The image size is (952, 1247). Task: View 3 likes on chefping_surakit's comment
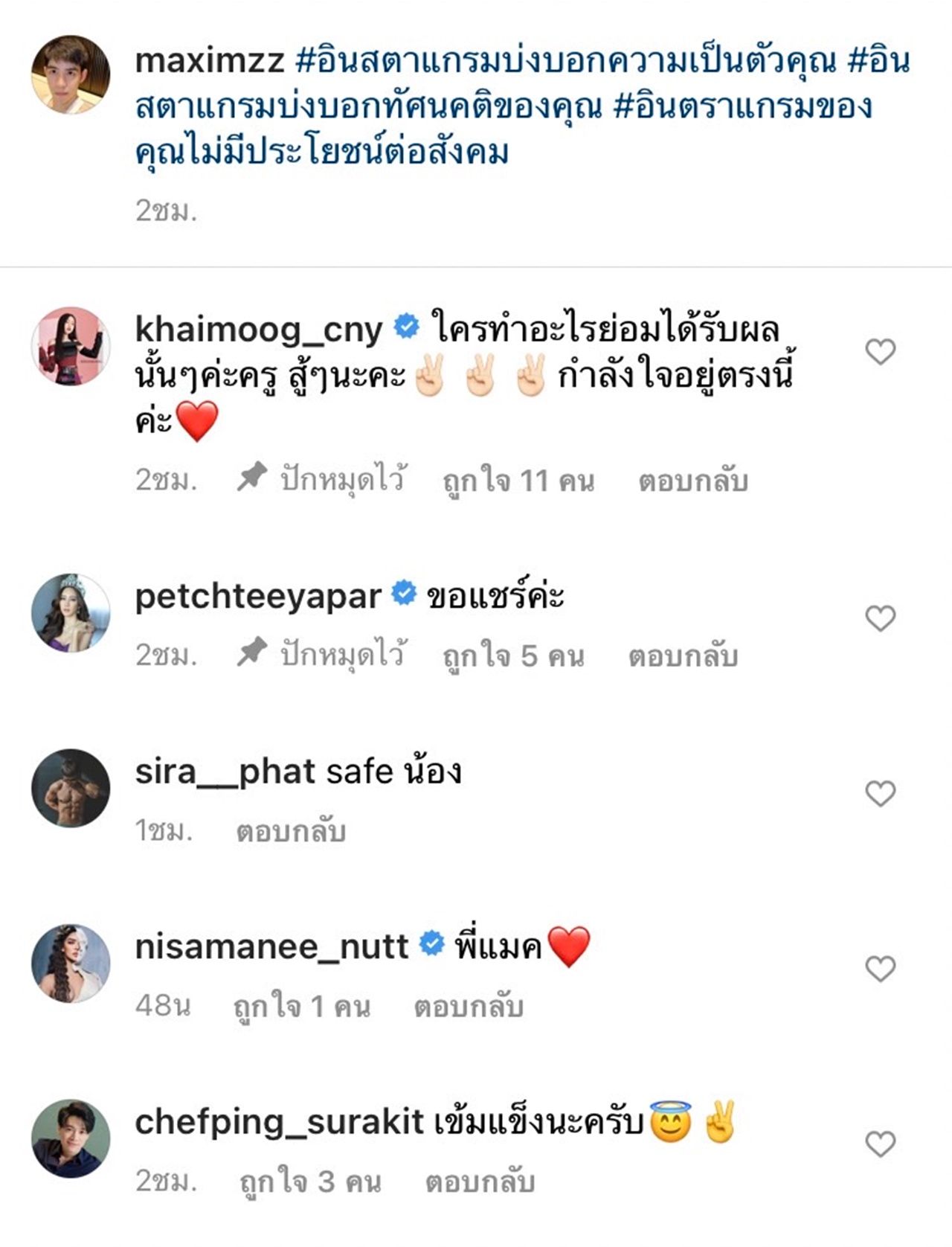[x=310, y=1182]
